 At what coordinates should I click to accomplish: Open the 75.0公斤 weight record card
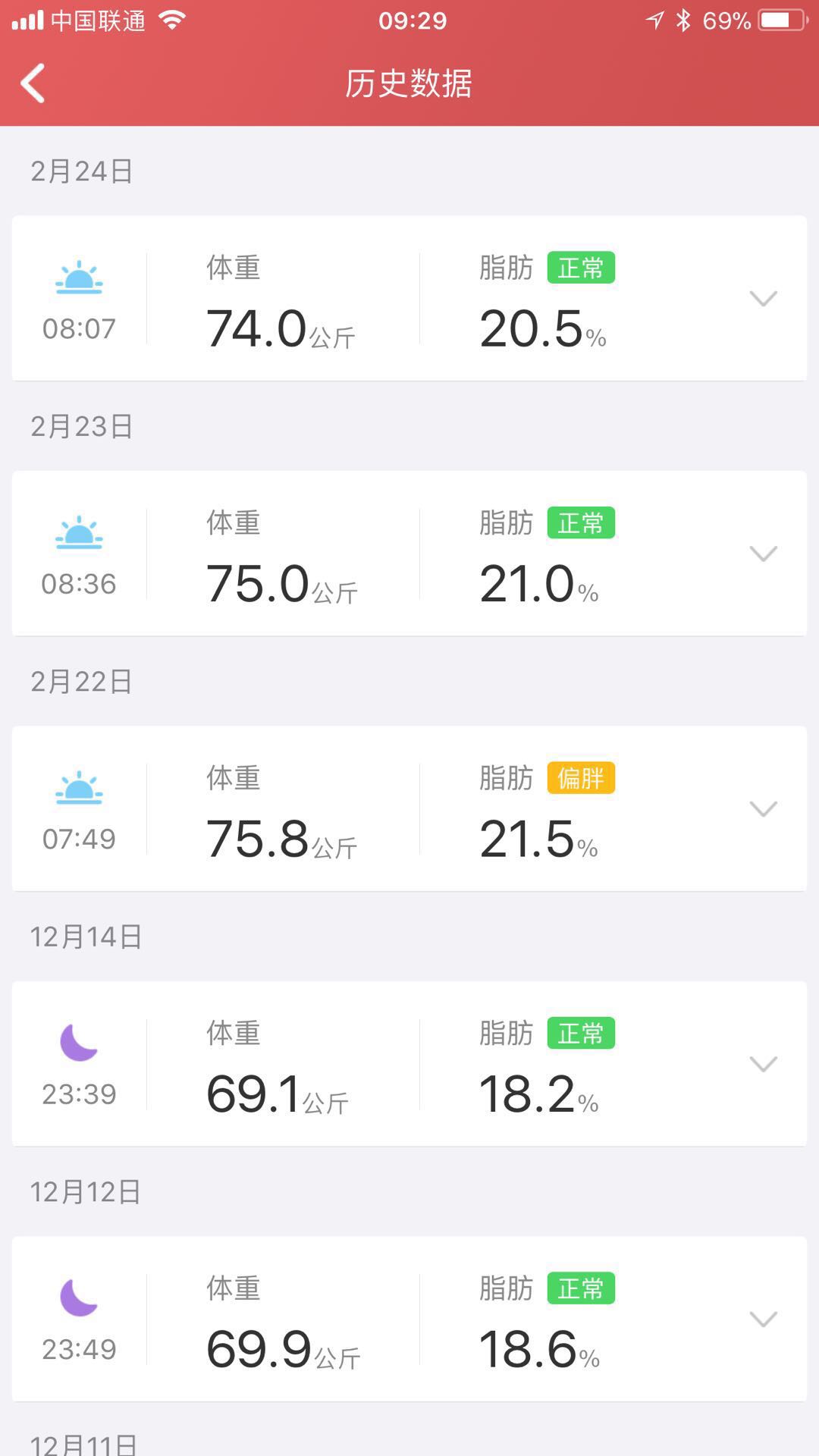point(409,554)
